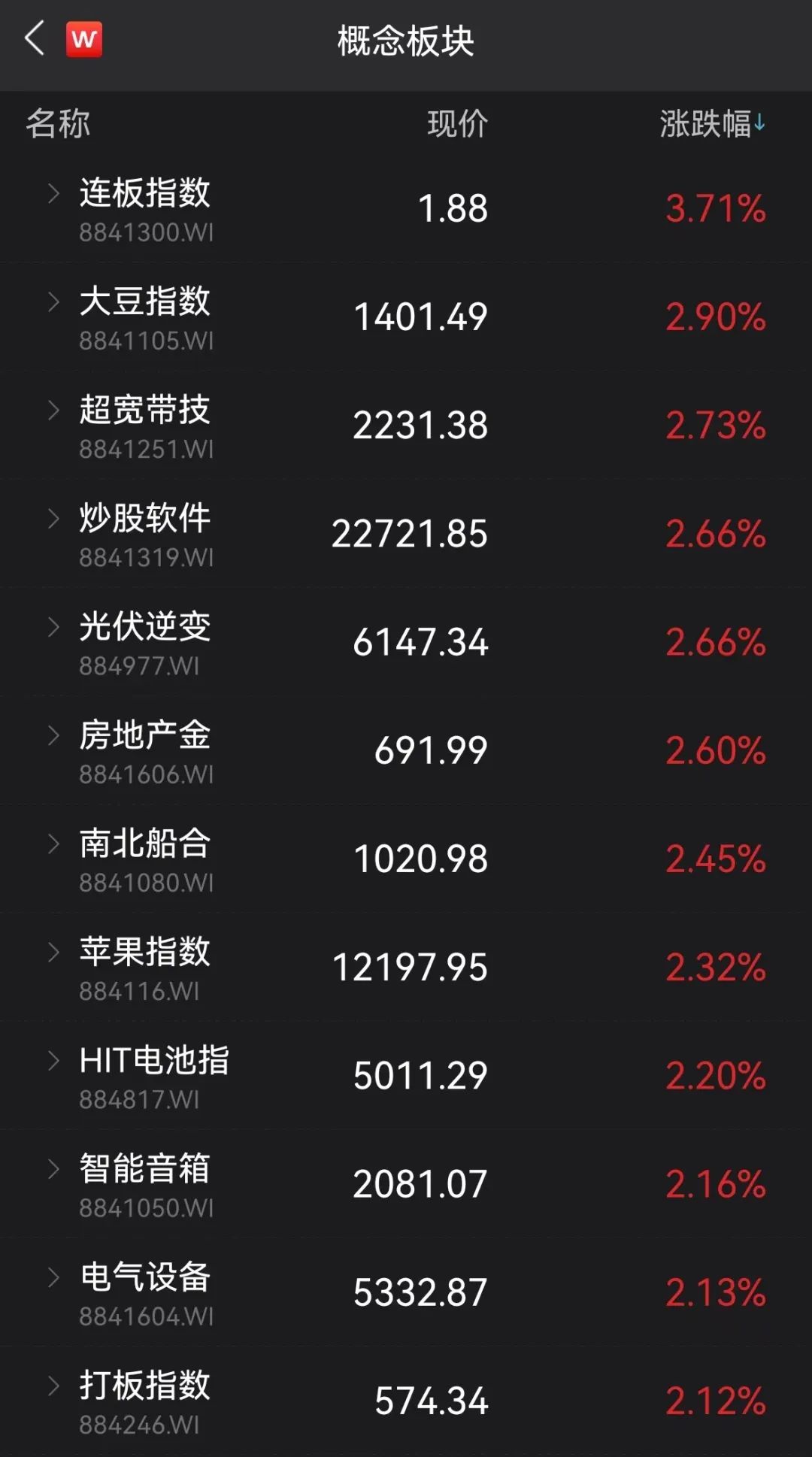Sort the list by 涨跌幅 column
Image resolution: width=812 pixels, height=1457 pixels.
[x=711, y=124]
